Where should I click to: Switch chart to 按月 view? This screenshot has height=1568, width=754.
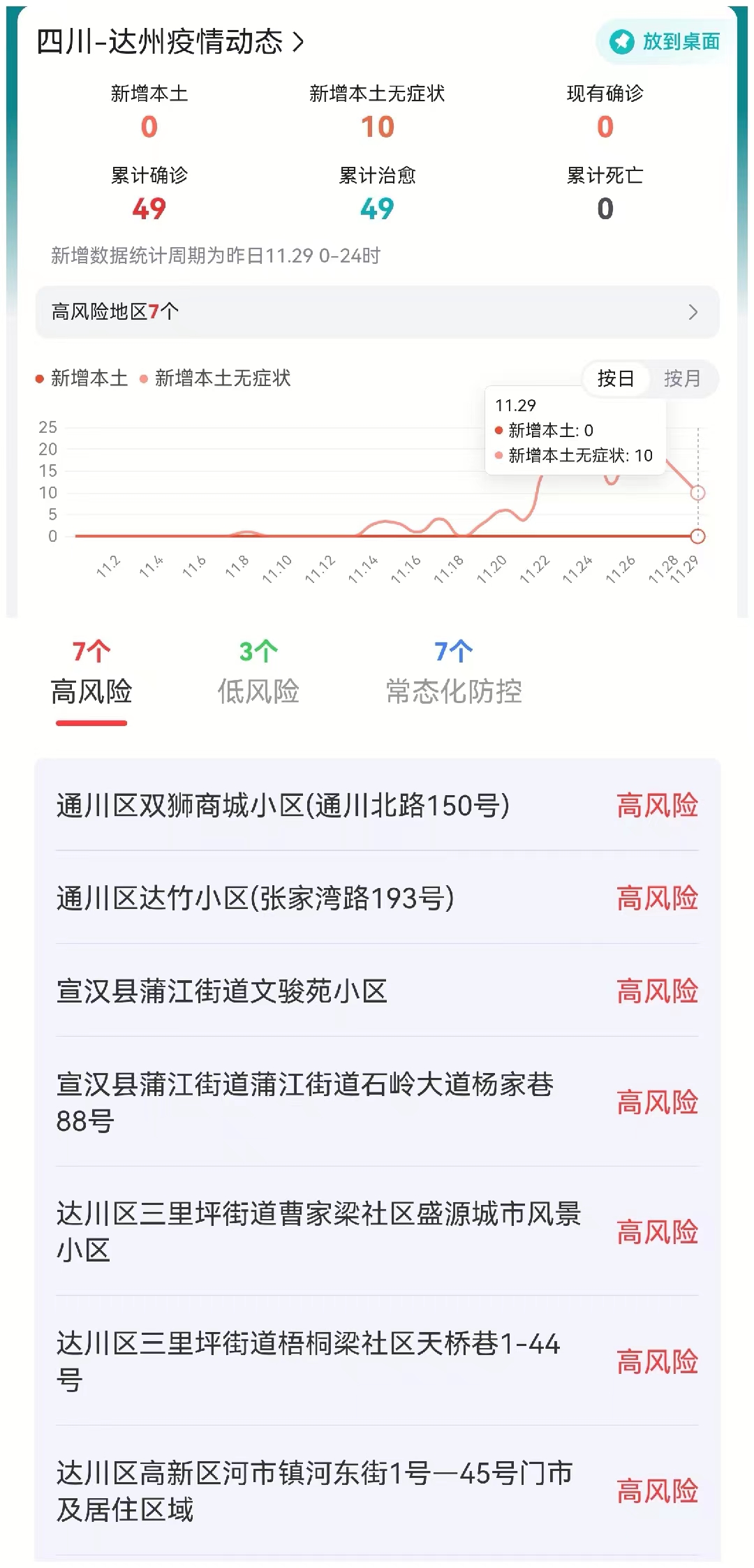coord(681,378)
